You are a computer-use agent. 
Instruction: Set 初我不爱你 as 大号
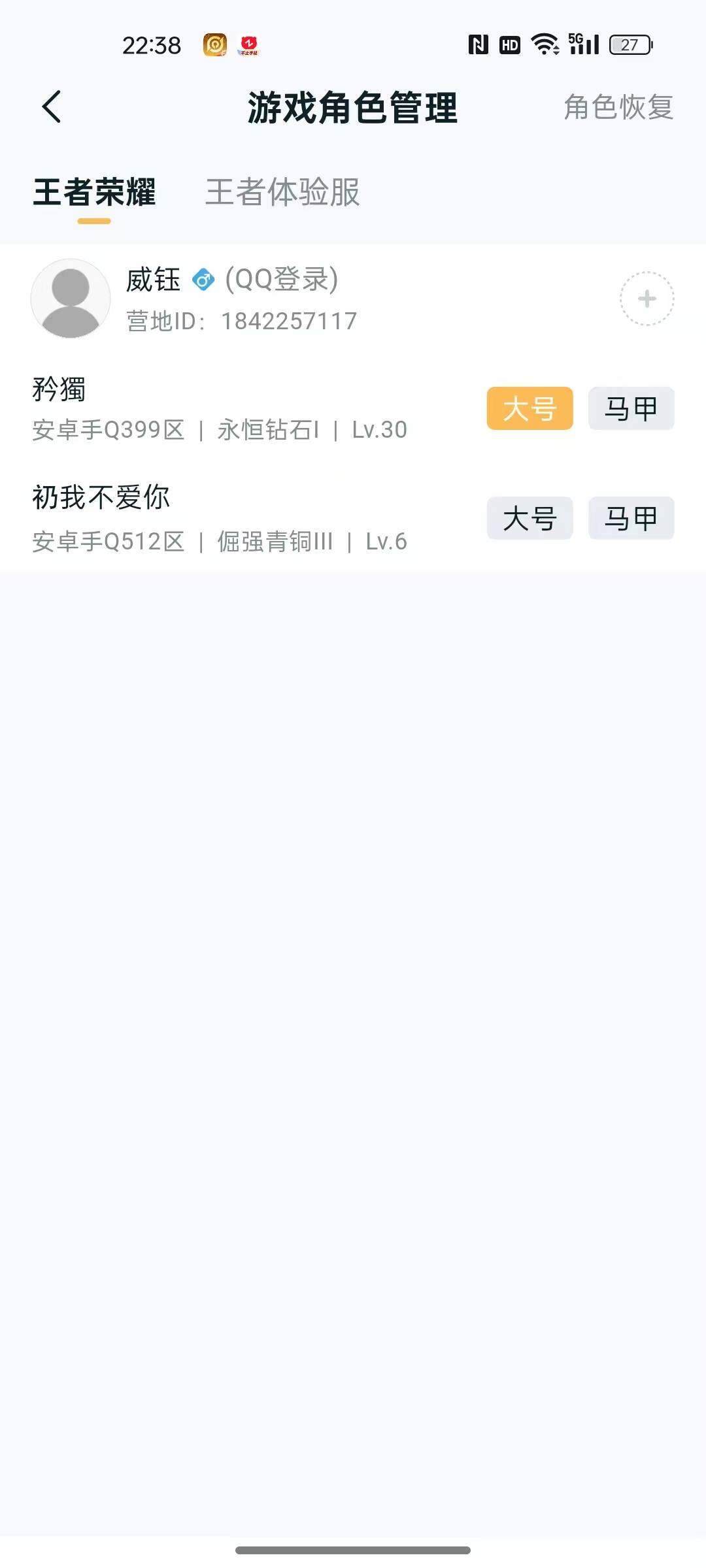pyautogui.click(x=529, y=518)
